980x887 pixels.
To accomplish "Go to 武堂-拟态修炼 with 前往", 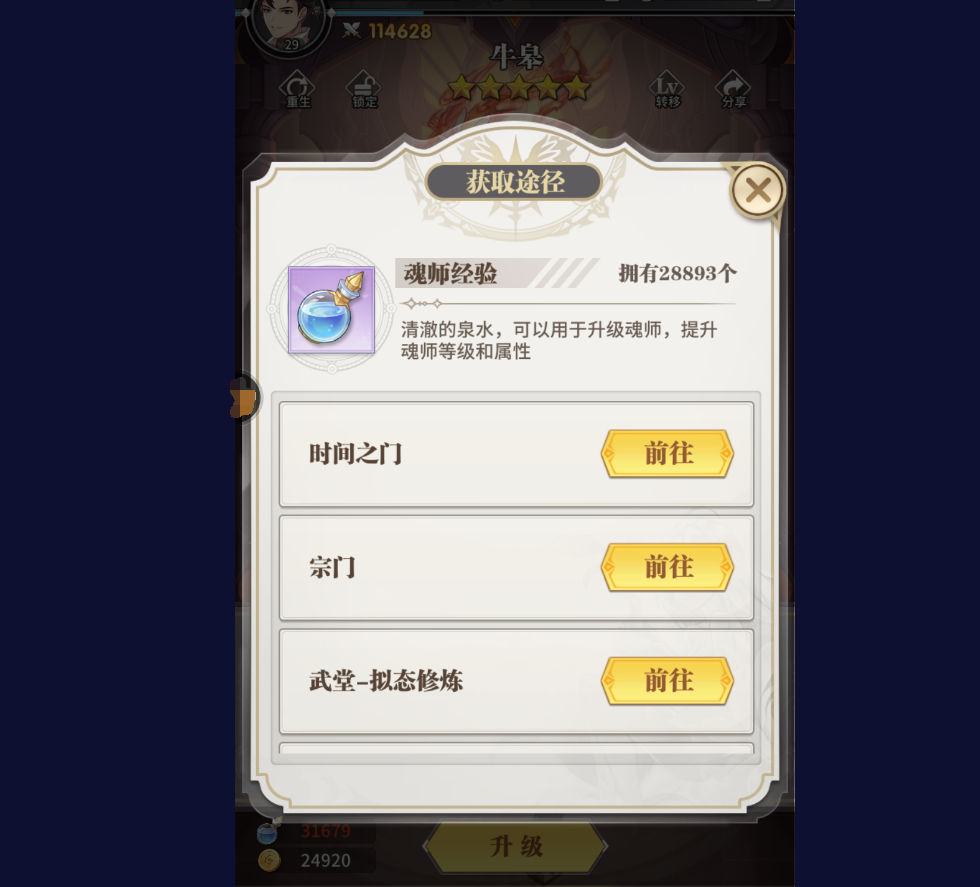I will point(667,682).
